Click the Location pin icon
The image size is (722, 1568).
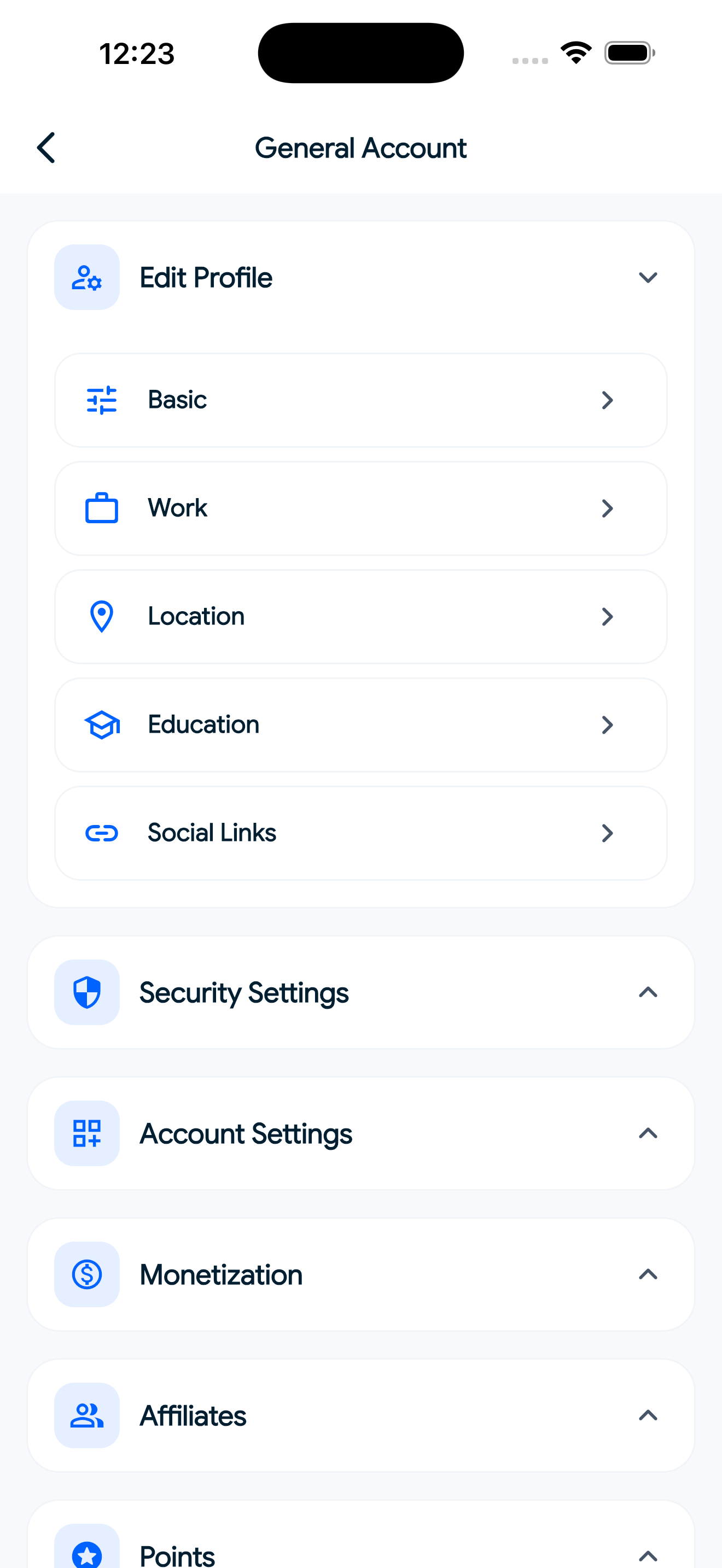tap(102, 616)
